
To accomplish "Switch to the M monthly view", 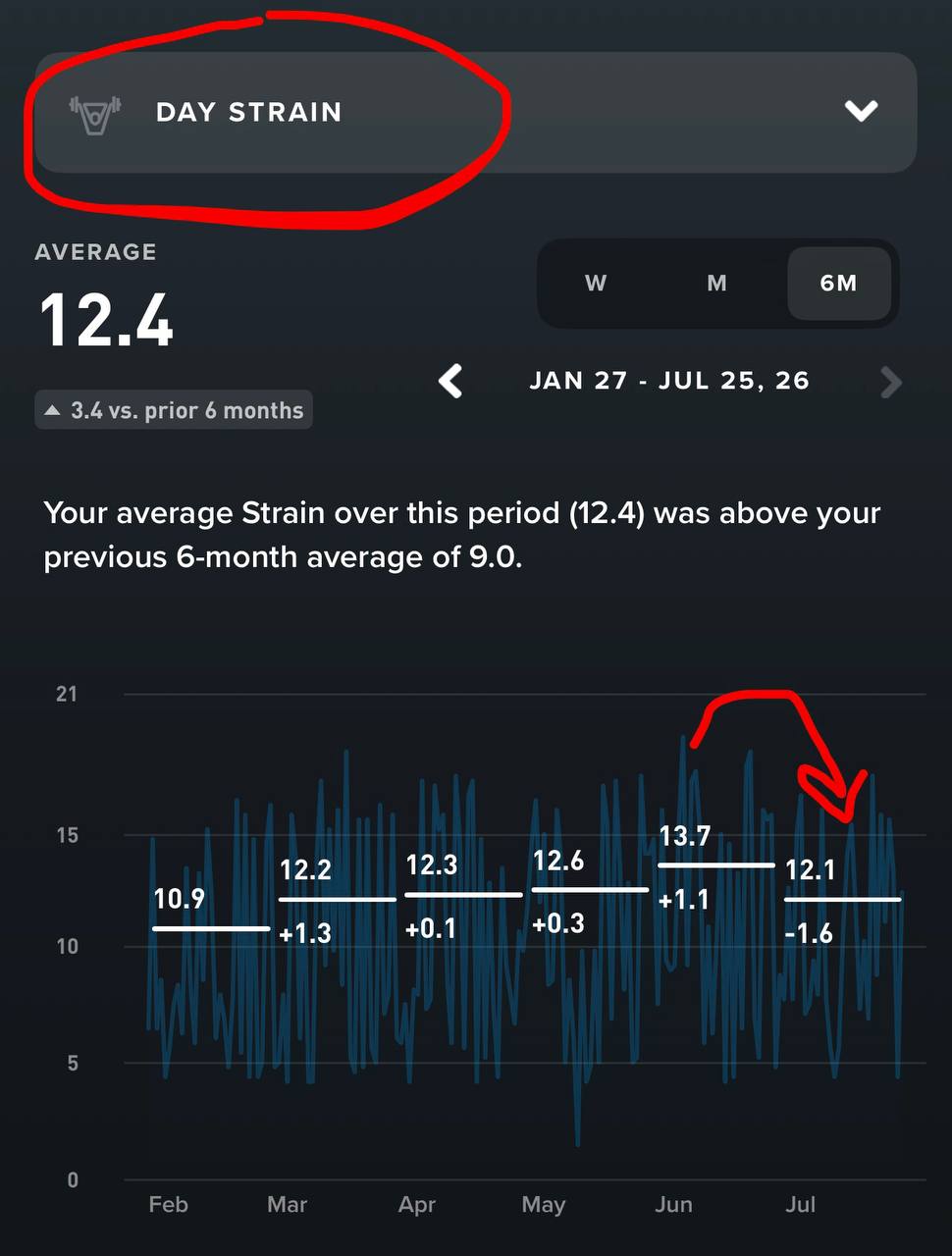I will [717, 284].
